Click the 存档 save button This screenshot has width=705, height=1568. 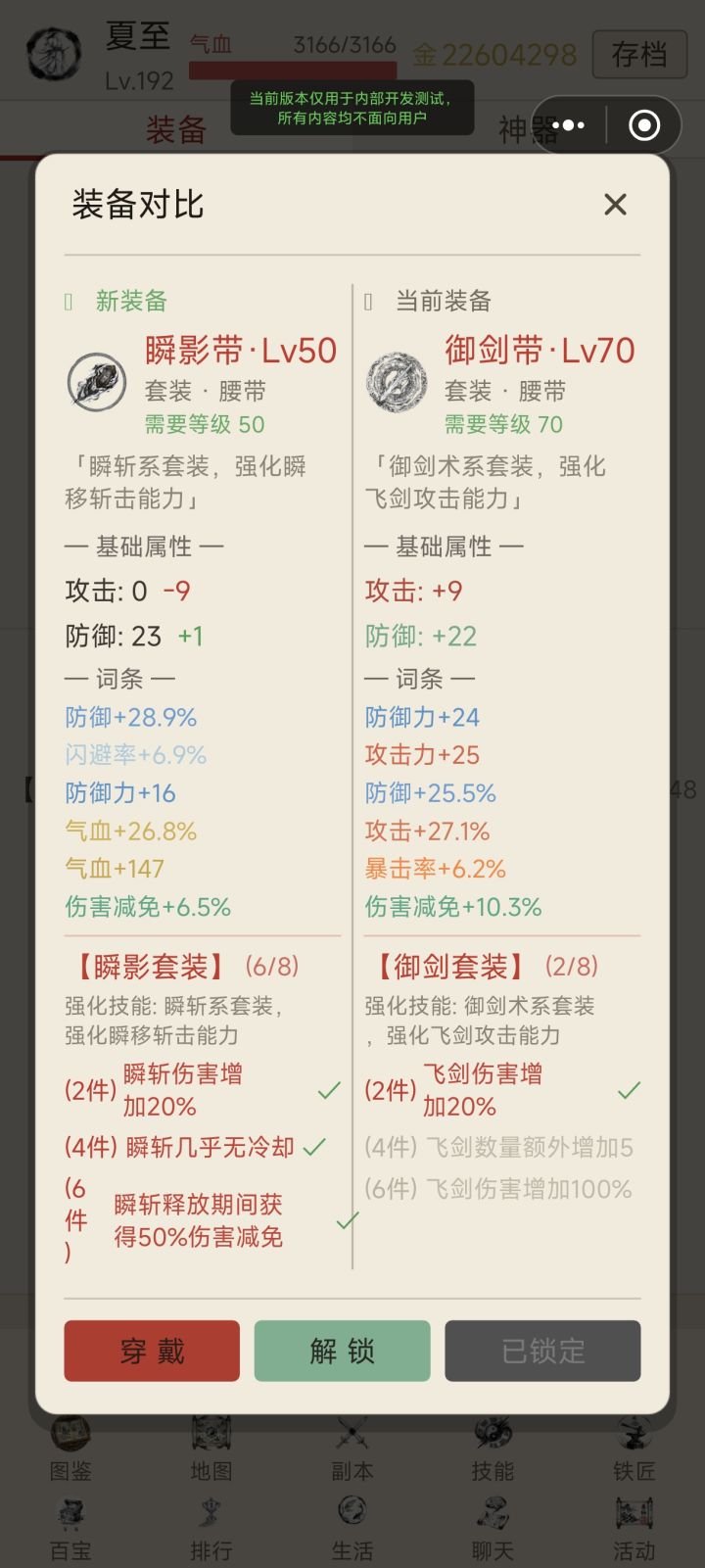click(639, 56)
